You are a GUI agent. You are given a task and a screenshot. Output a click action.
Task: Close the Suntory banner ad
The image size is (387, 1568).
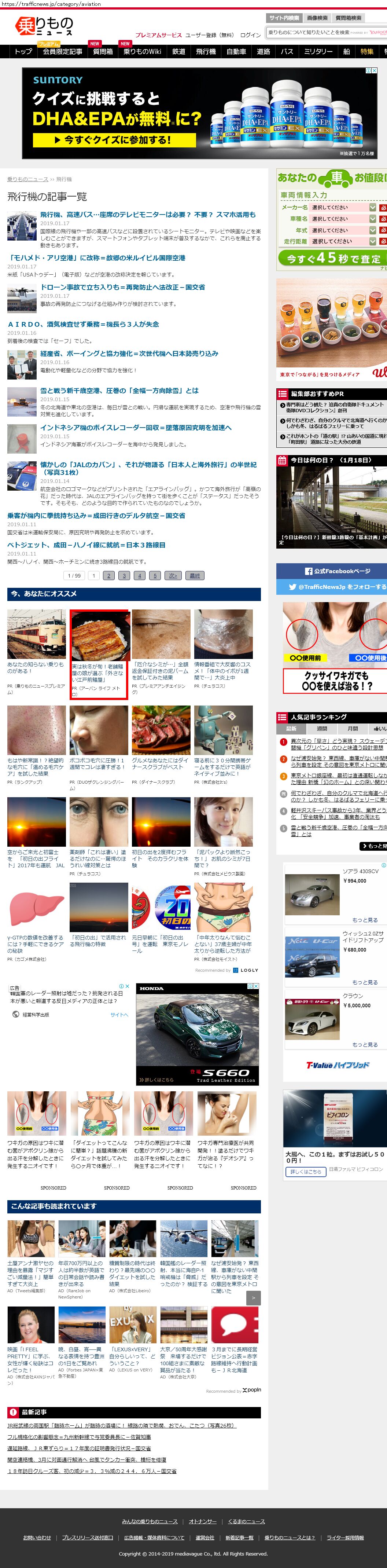click(374, 71)
